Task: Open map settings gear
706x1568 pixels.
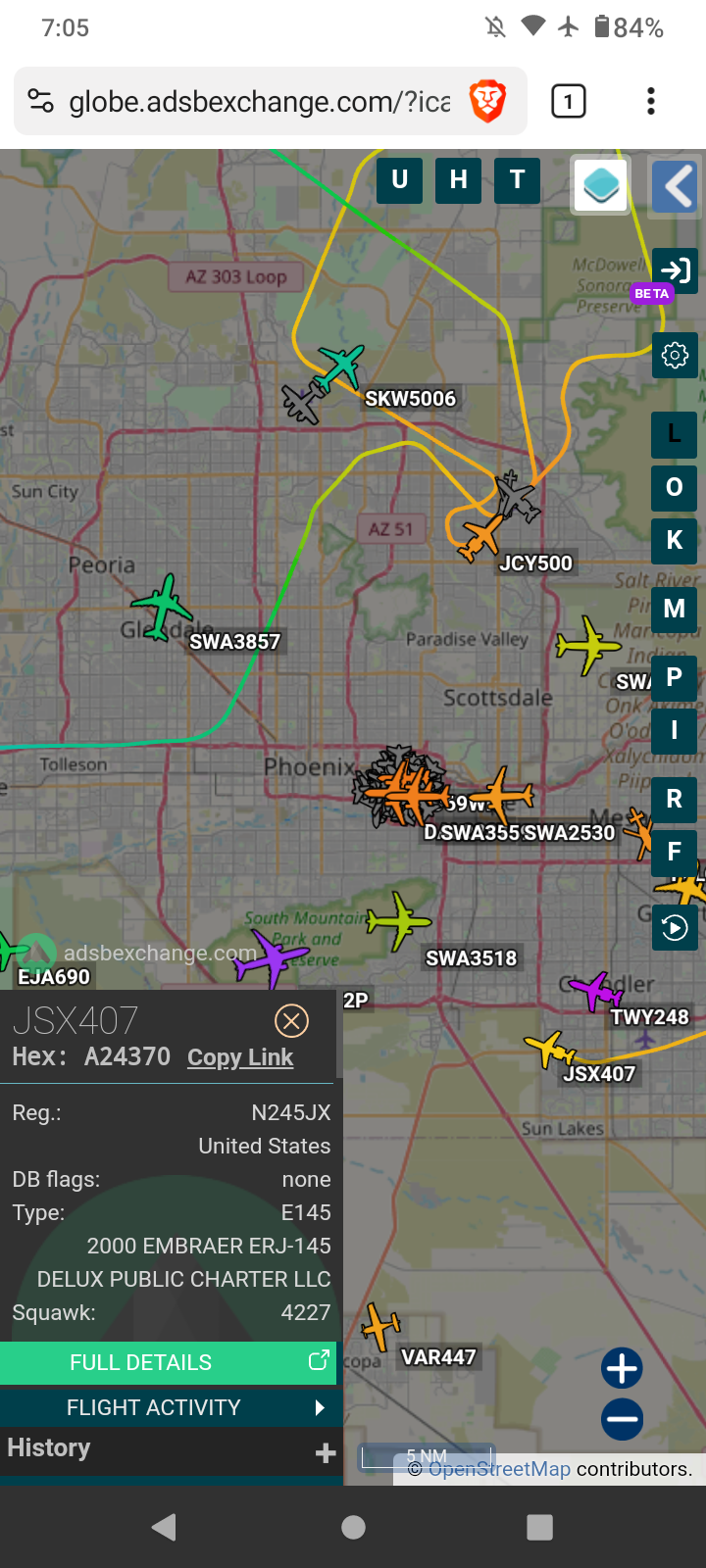Action: pyautogui.click(x=675, y=355)
